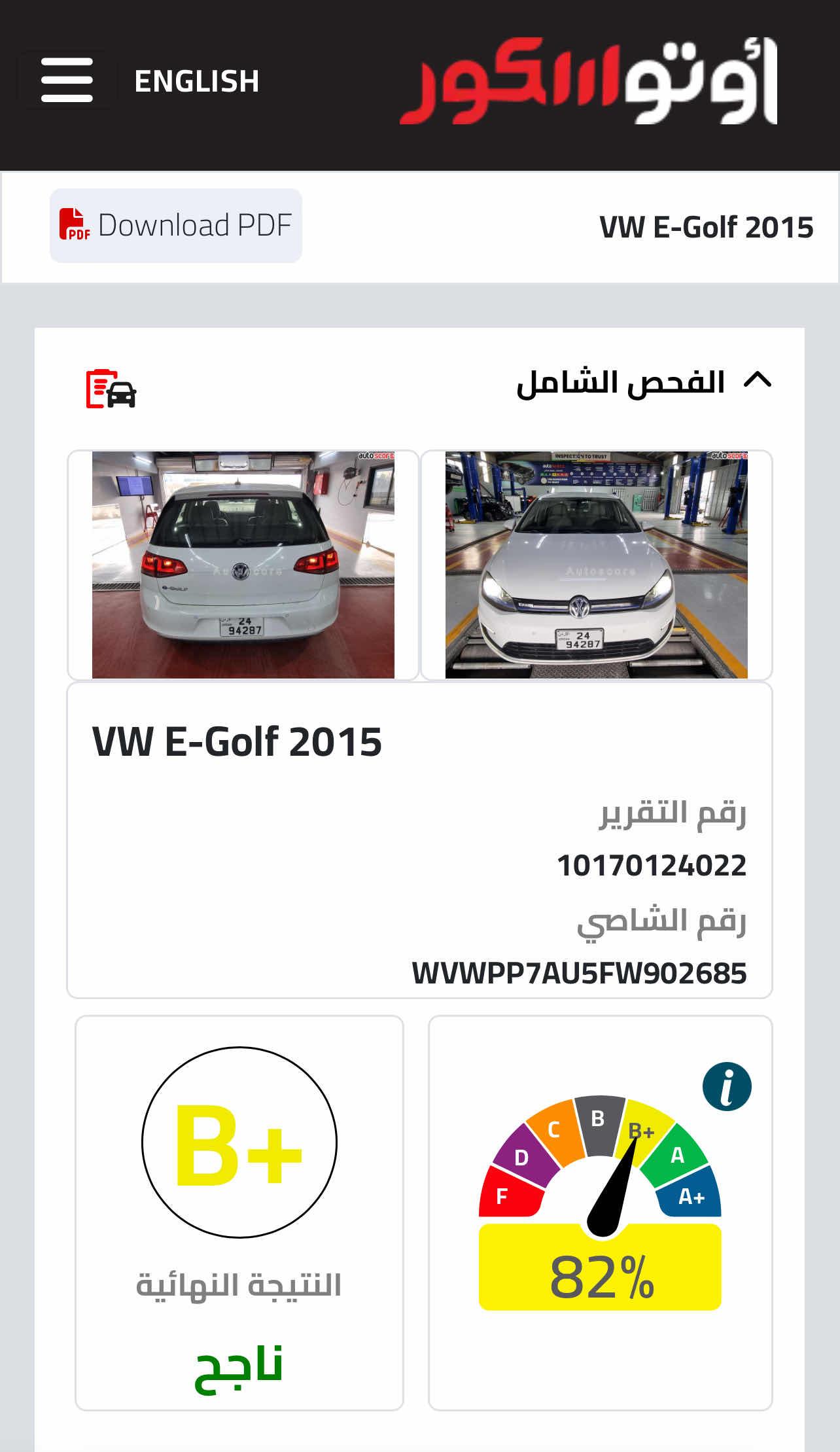
Task: Open the hamburger menu
Action: (x=67, y=80)
